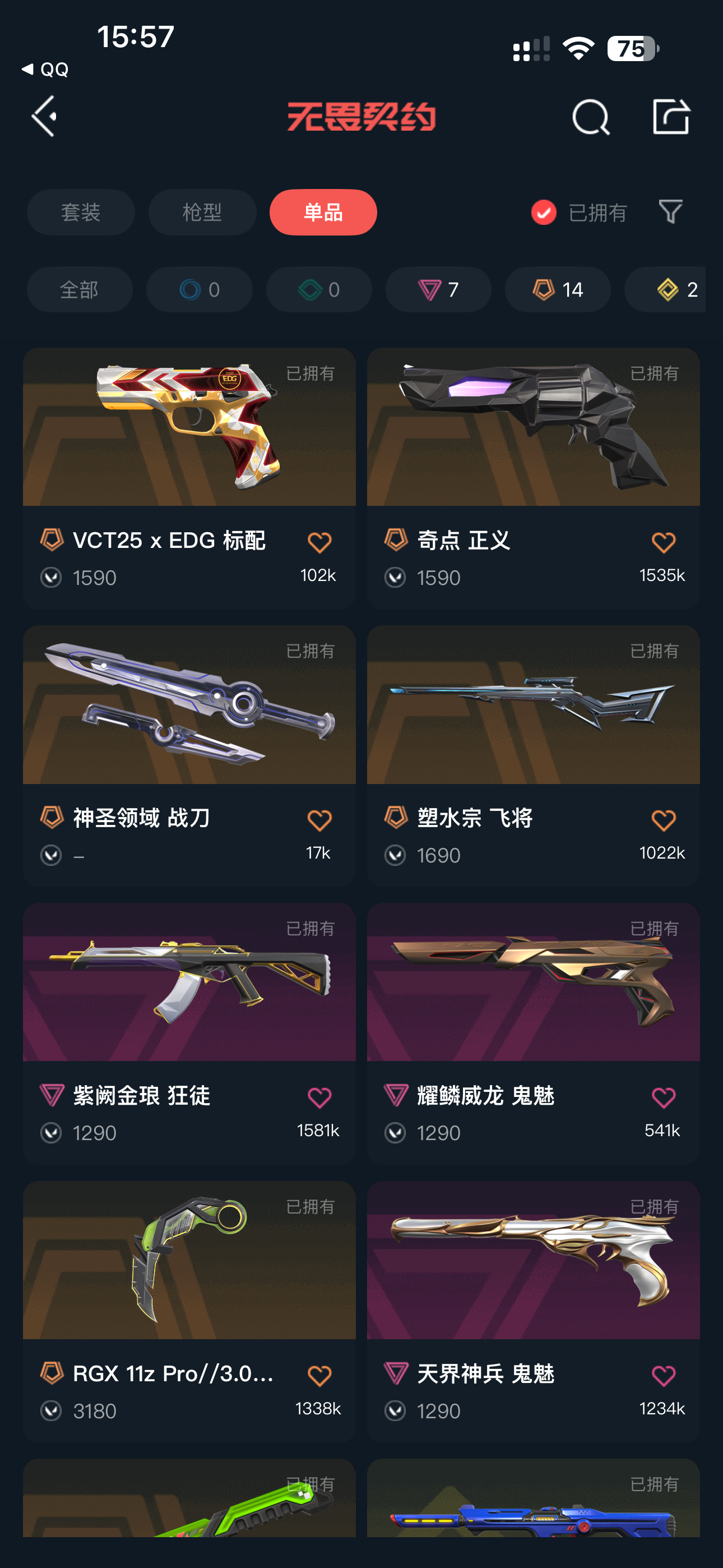Switch to the 枪型 tab
The width and height of the screenshot is (723, 1568).
pos(202,213)
